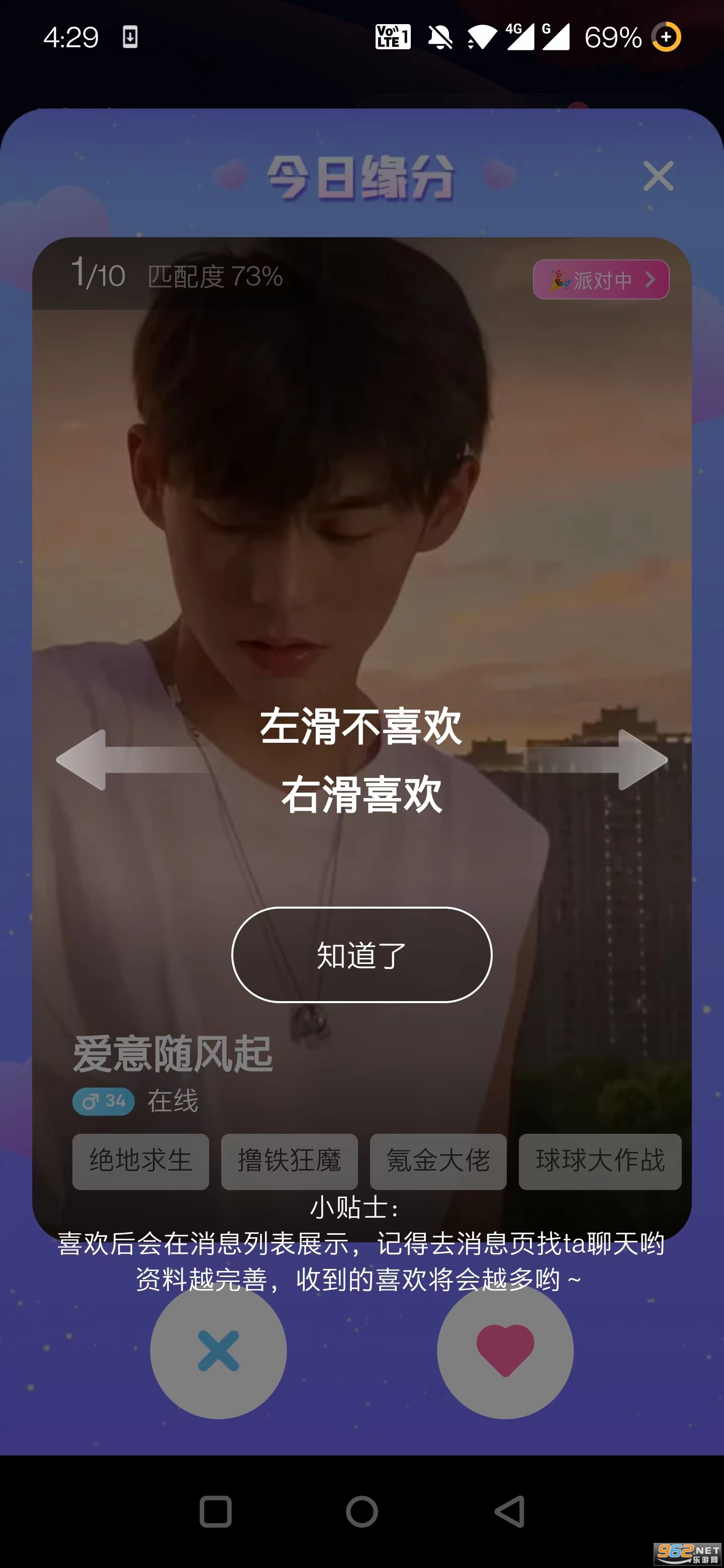The width and height of the screenshot is (724, 1568).
Task: Dislike this profile with the X button
Action: pyautogui.click(x=218, y=1351)
